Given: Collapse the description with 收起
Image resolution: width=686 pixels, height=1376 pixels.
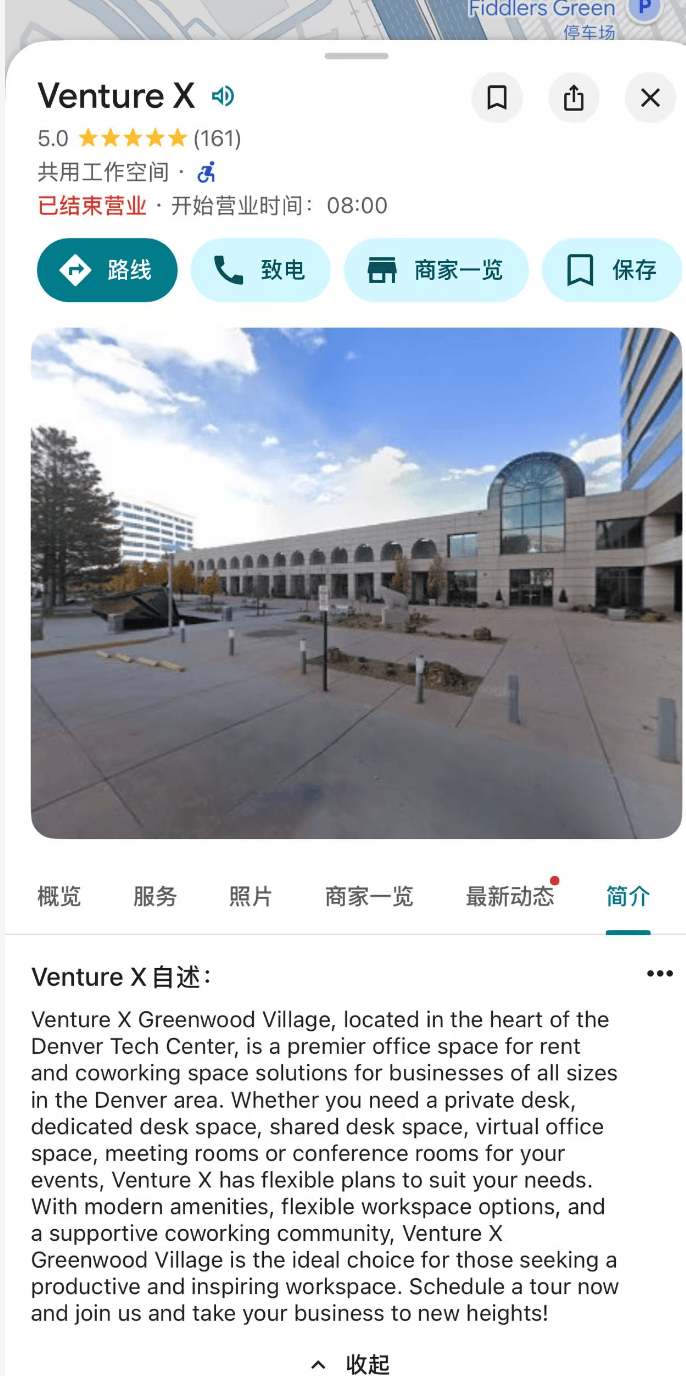Looking at the screenshot, I should point(350,1364).
